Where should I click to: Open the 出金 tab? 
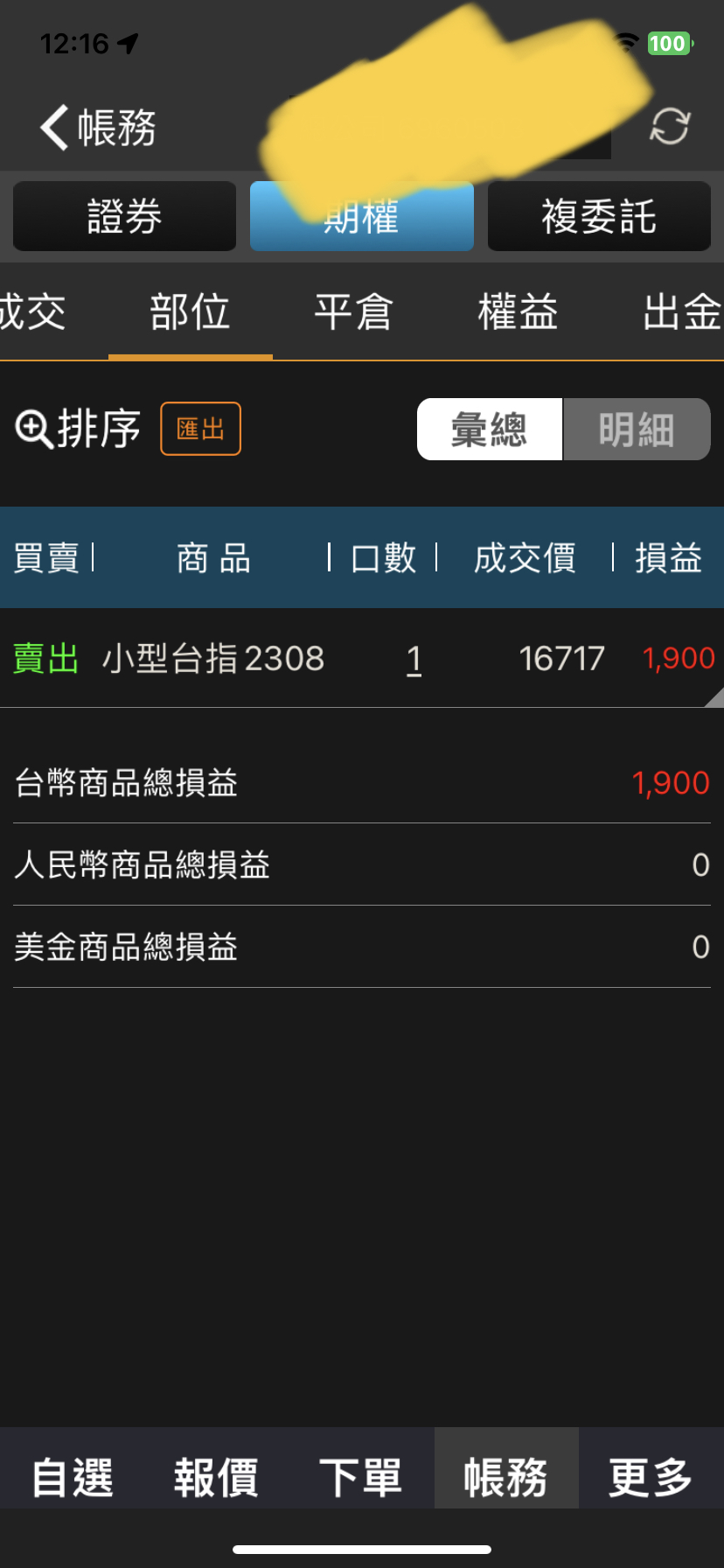pyautogui.click(x=682, y=312)
